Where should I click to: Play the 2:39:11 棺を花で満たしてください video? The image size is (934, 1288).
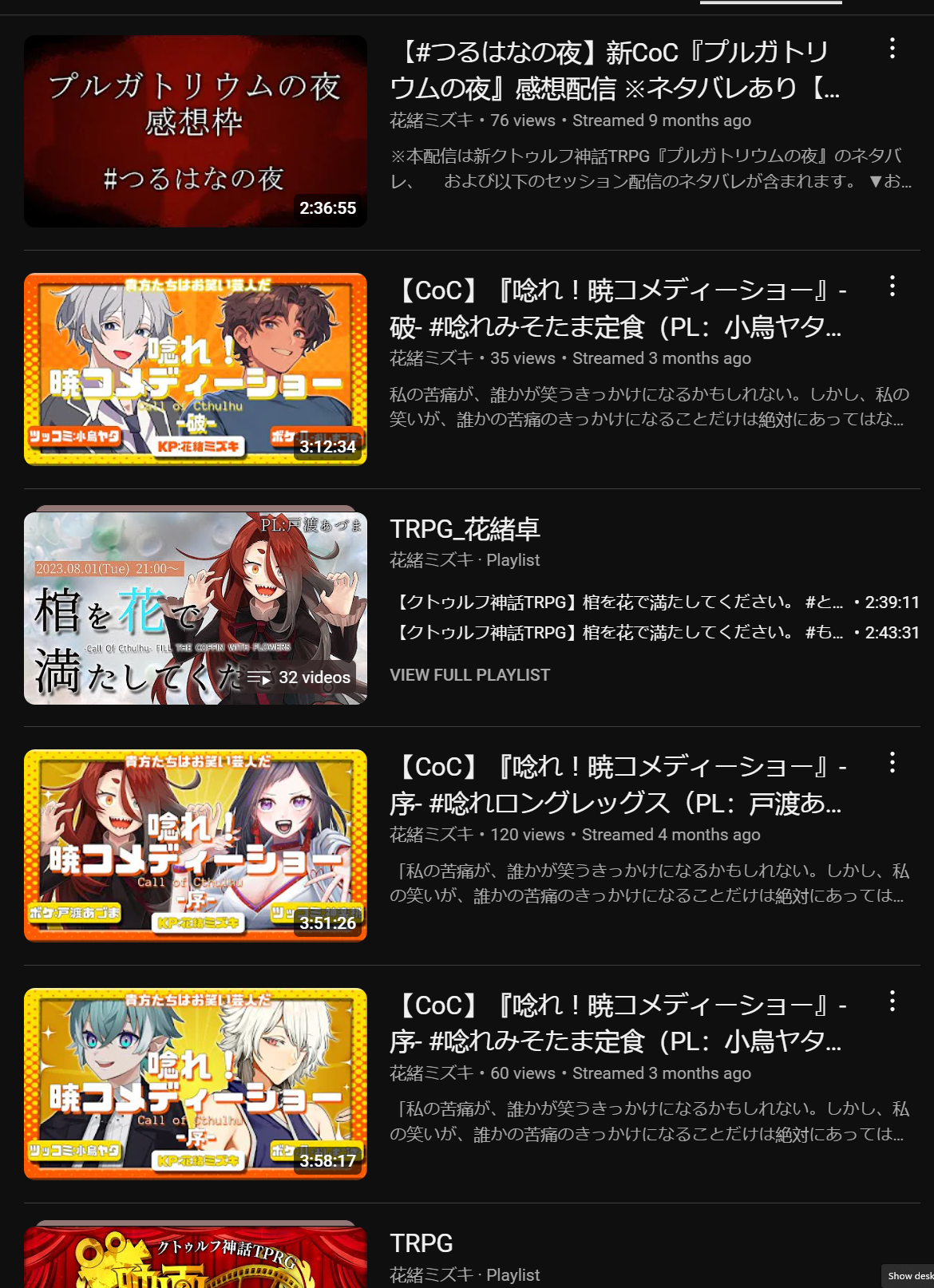pyautogui.click(x=619, y=602)
